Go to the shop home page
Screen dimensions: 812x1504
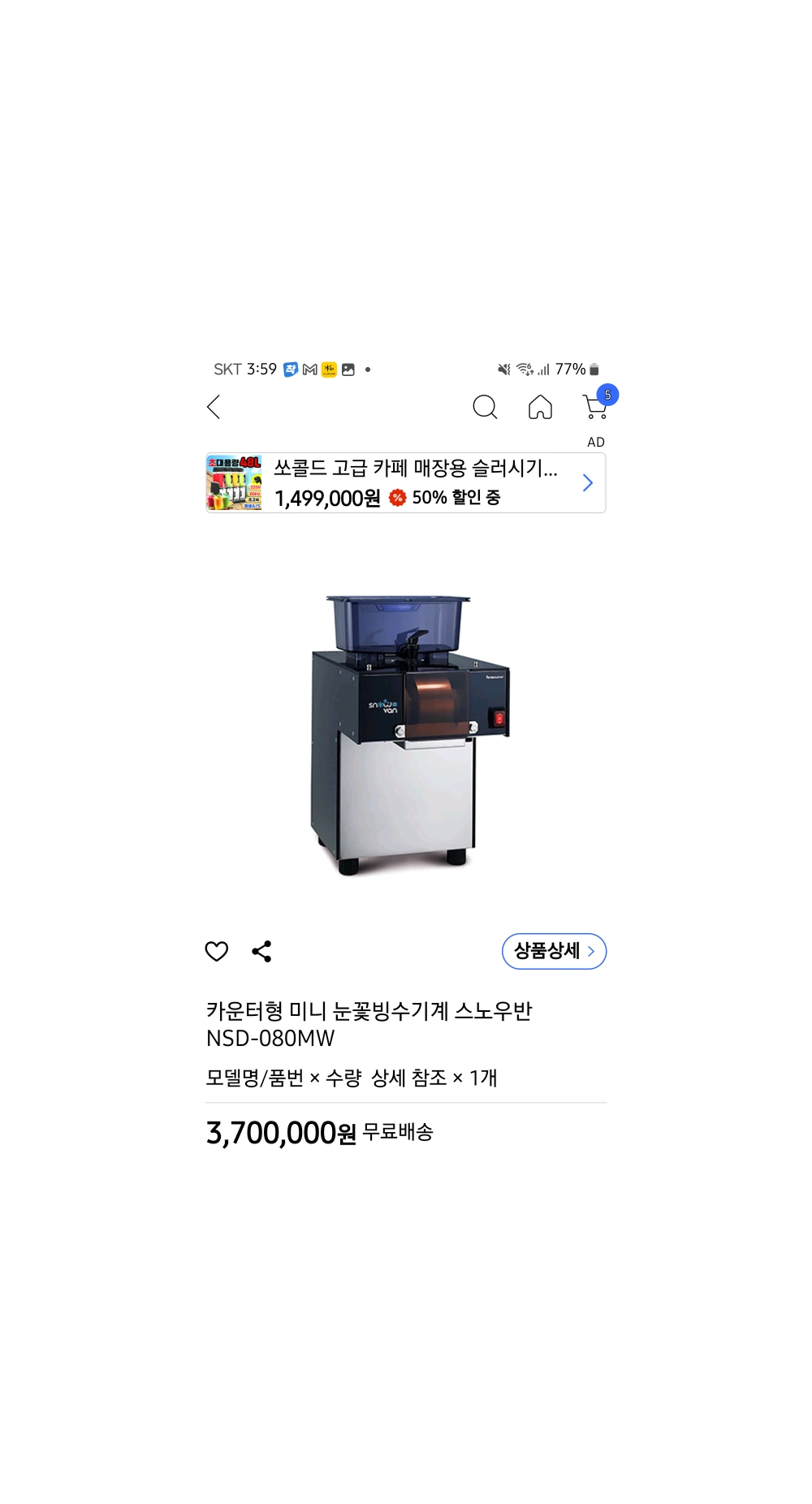tap(540, 407)
